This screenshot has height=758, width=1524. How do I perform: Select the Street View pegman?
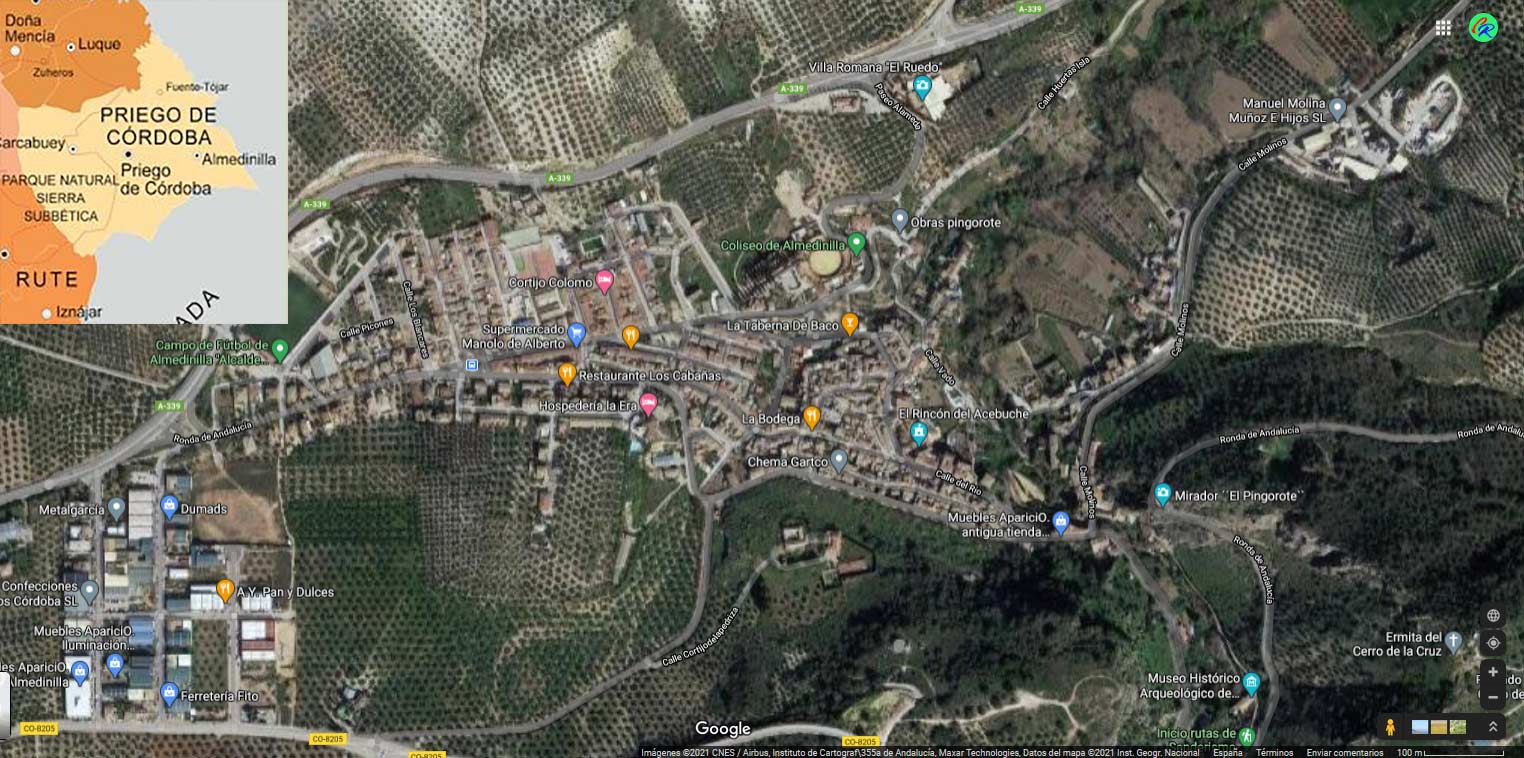[1390, 727]
